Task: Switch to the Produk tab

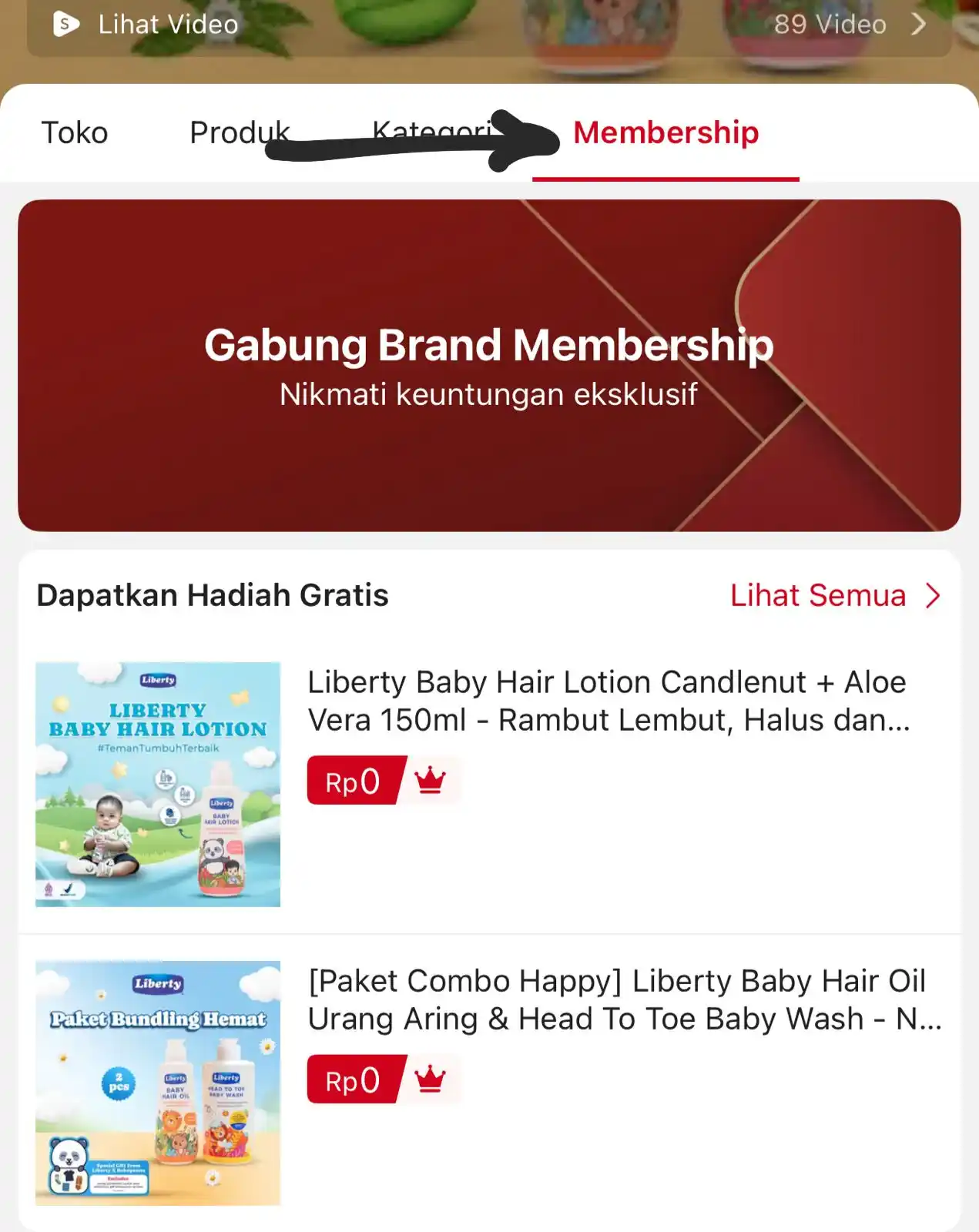Action: pos(239,132)
